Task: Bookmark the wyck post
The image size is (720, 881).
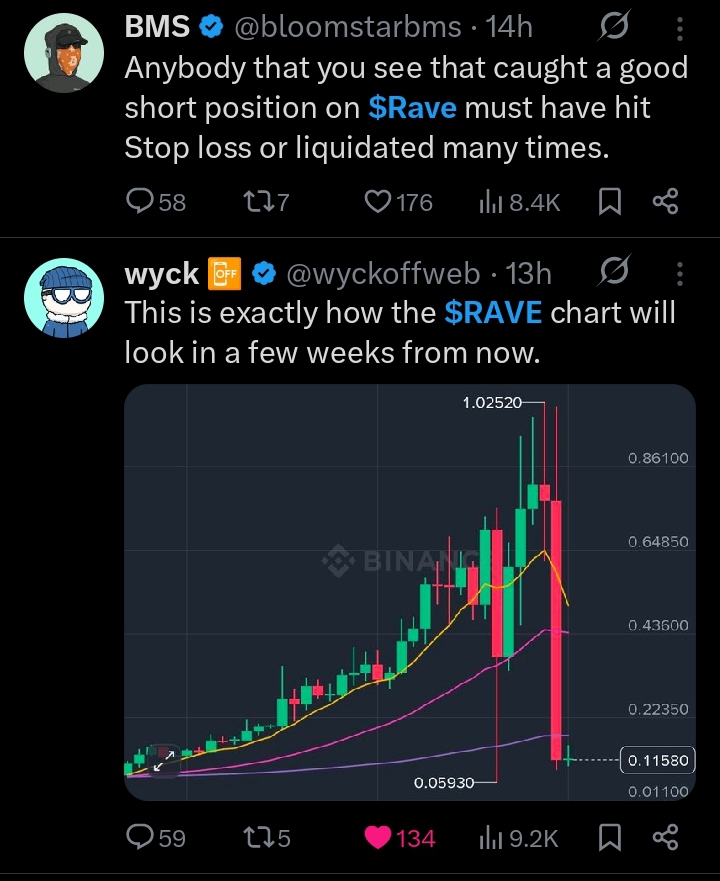Action: click(609, 837)
